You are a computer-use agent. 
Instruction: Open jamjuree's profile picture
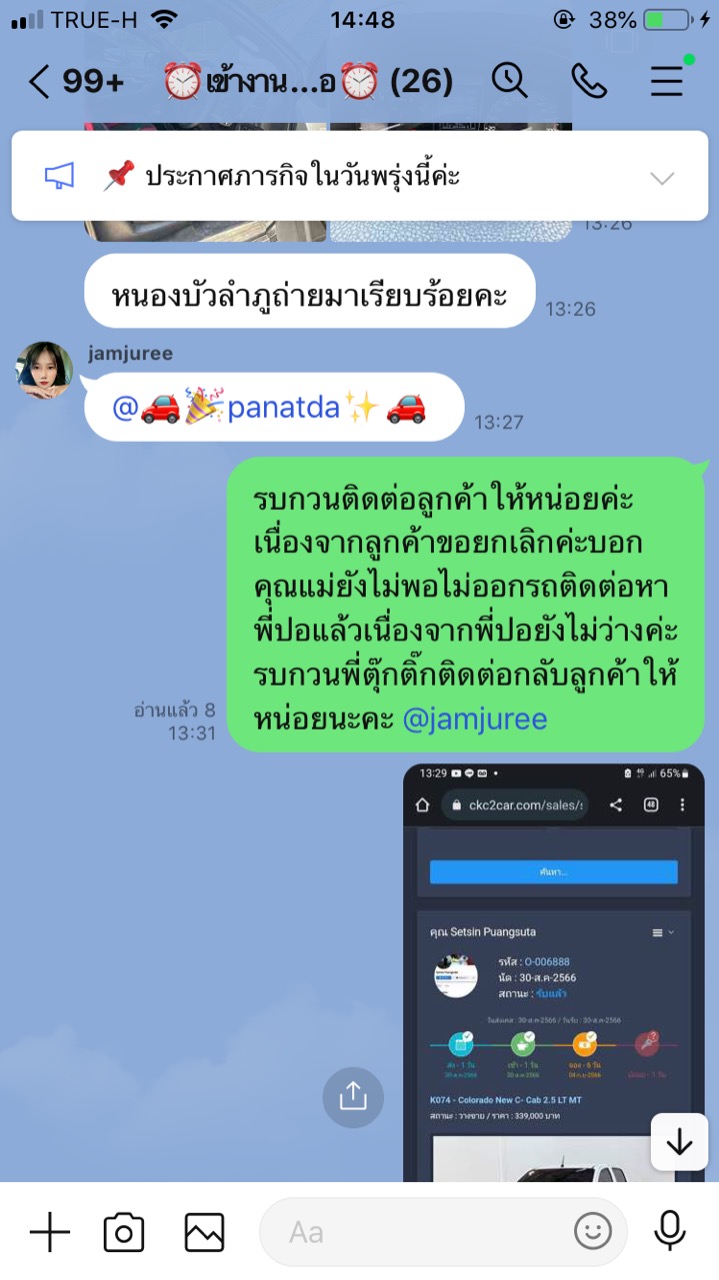coord(44,369)
